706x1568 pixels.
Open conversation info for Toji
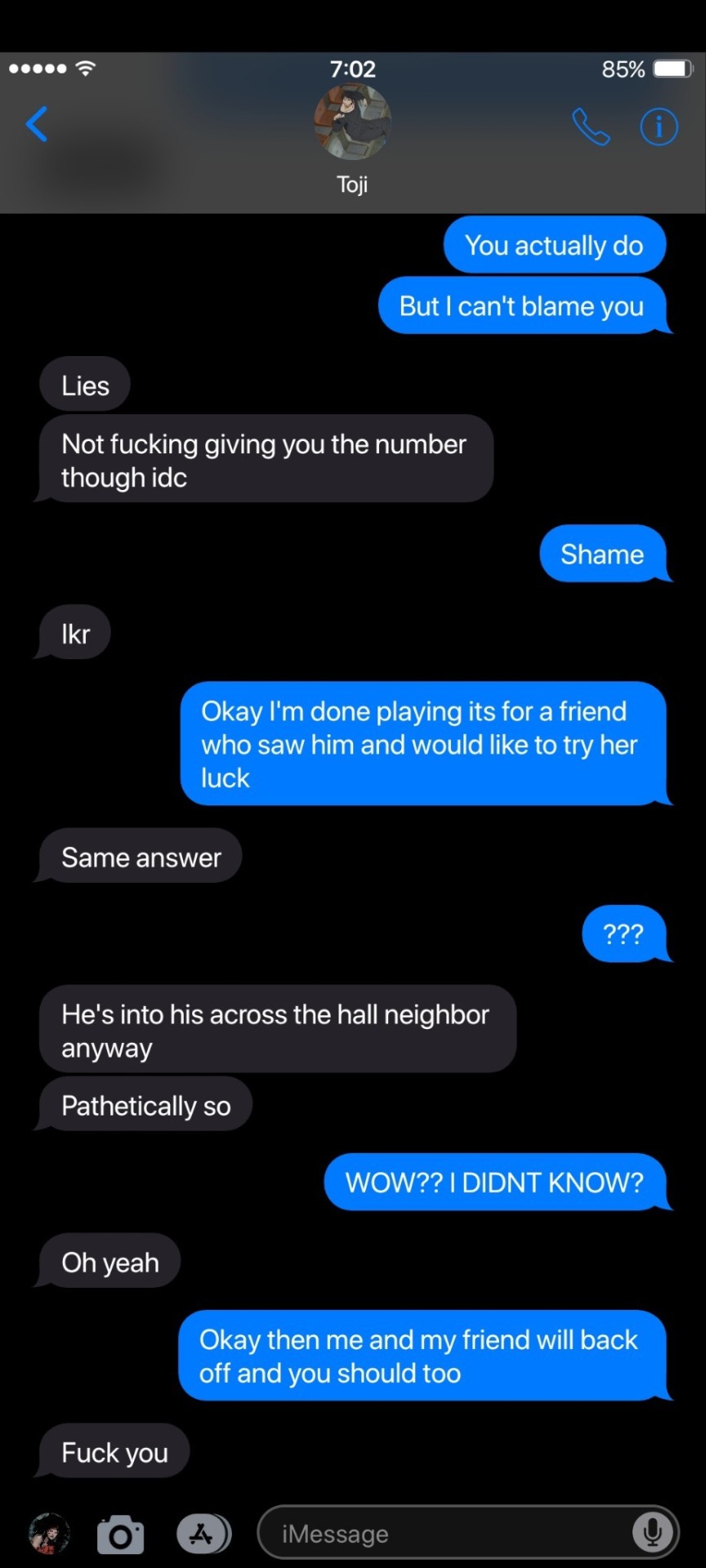click(659, 127)
